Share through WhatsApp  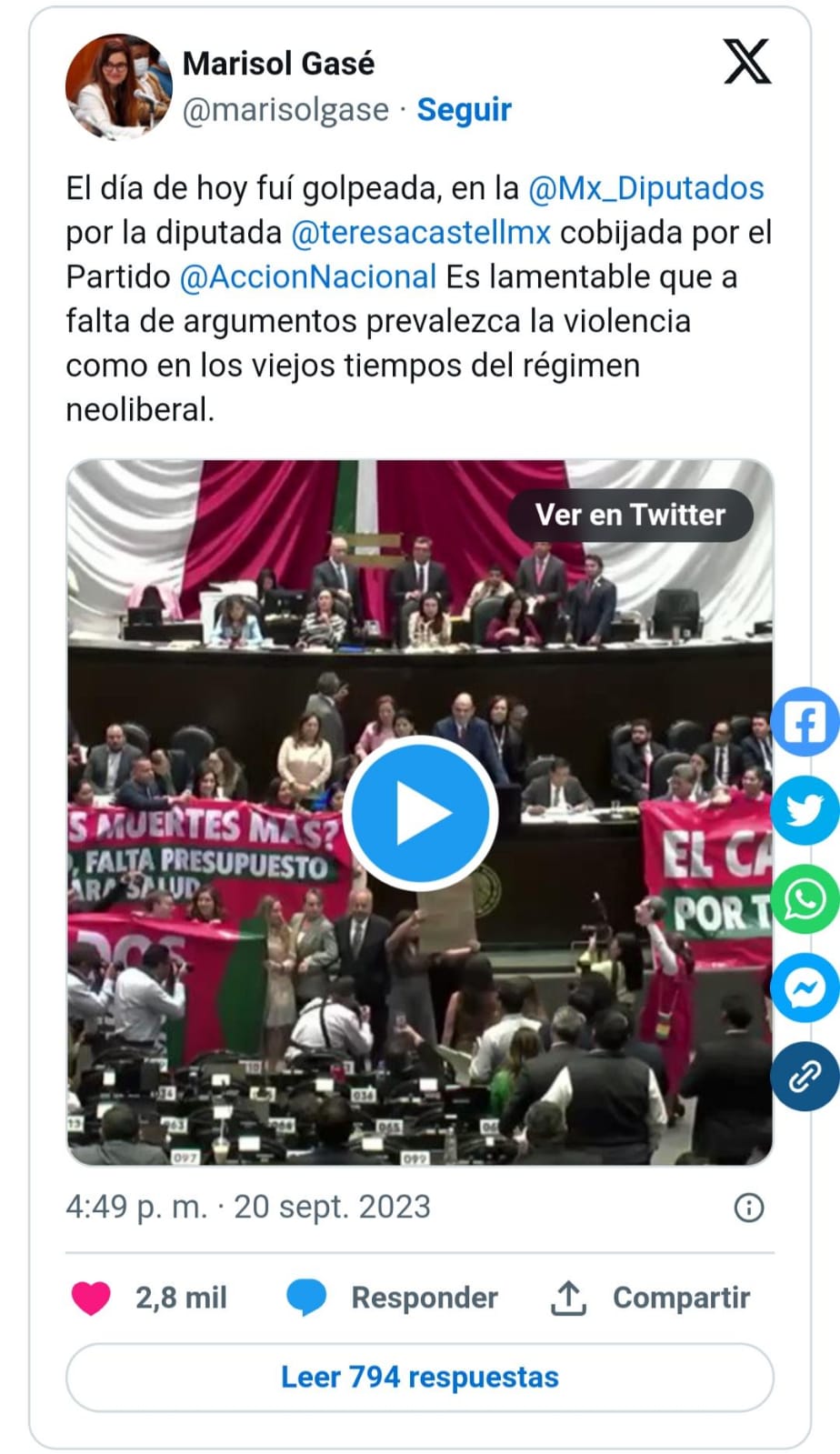(805, 899)
